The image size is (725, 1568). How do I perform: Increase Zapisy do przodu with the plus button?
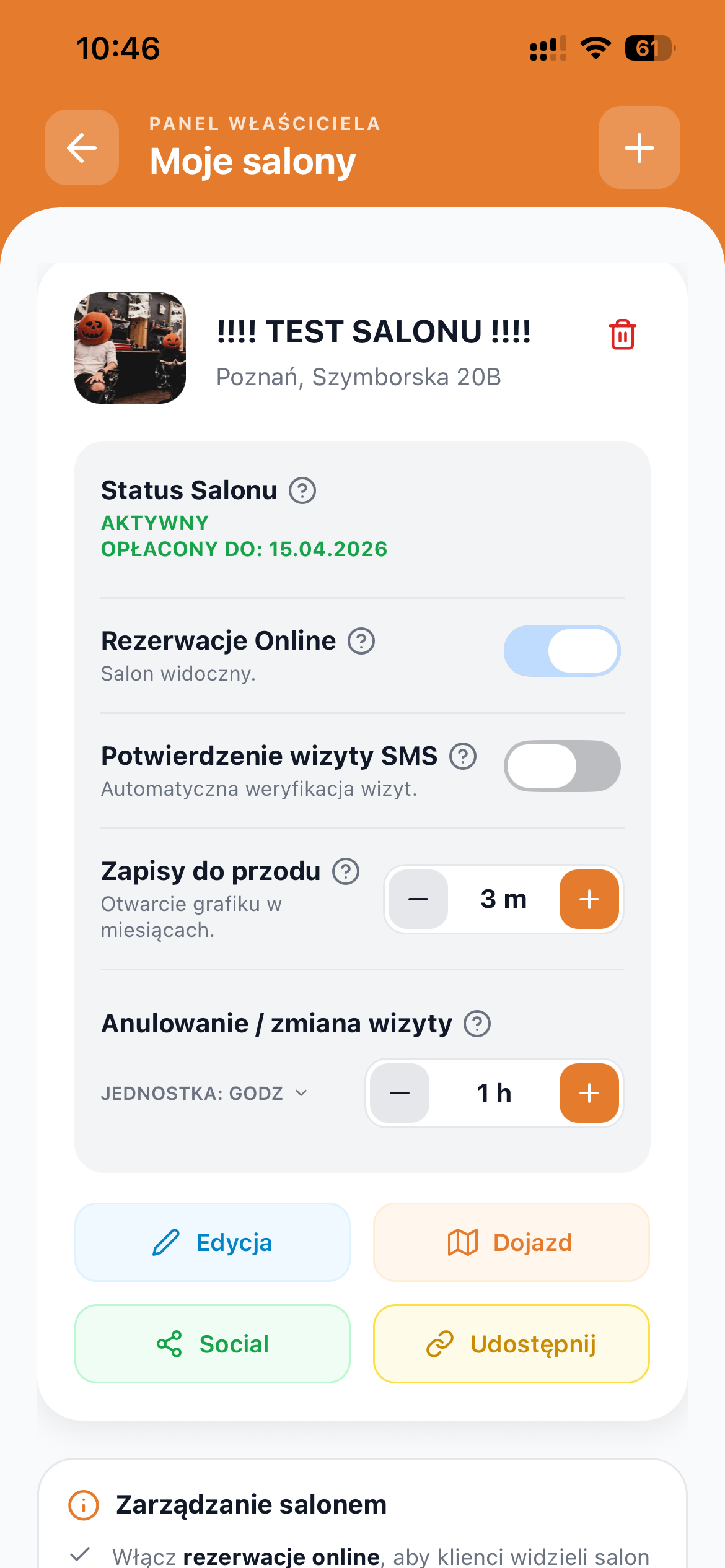[589, 899]
